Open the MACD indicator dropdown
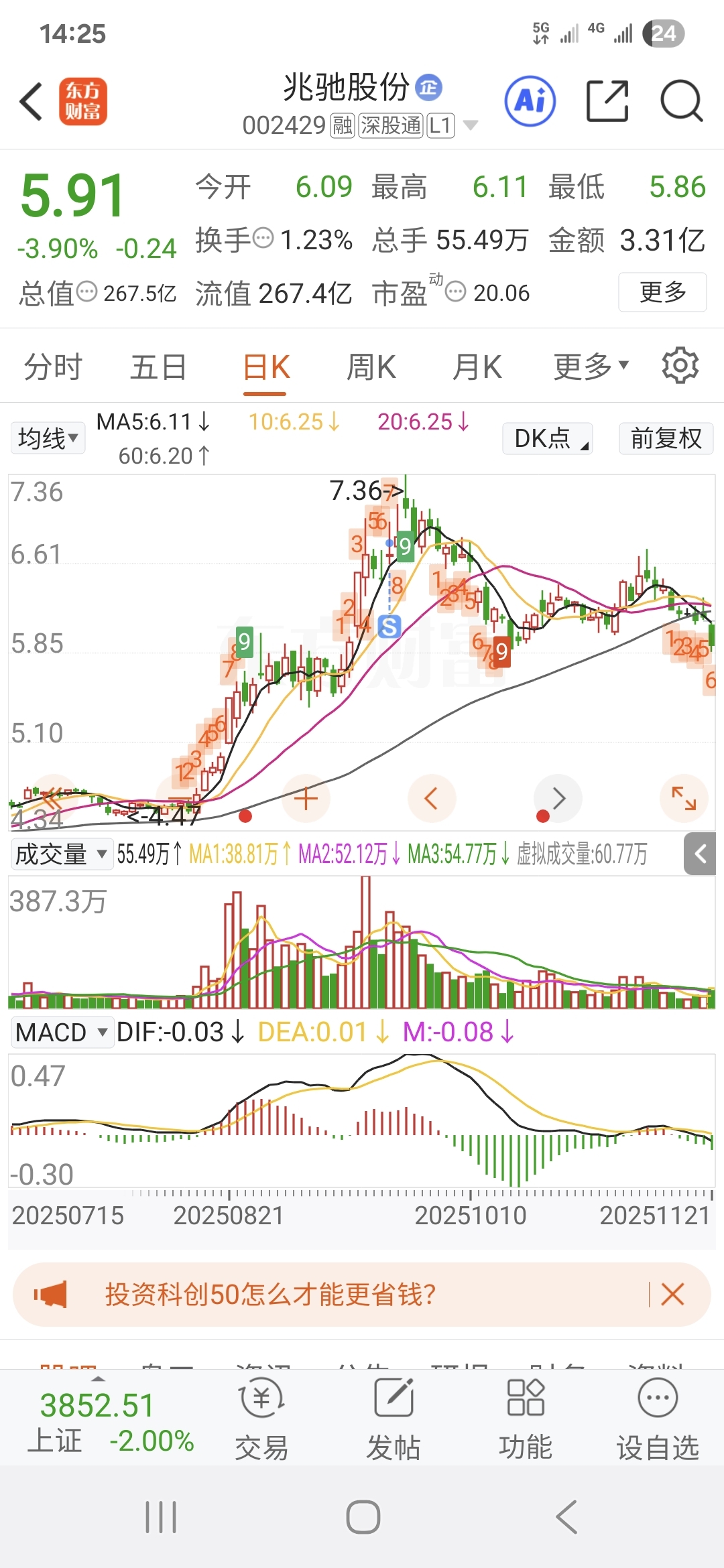The height and width of the screenshot is (1568, 724). (x=62, y=1032)
